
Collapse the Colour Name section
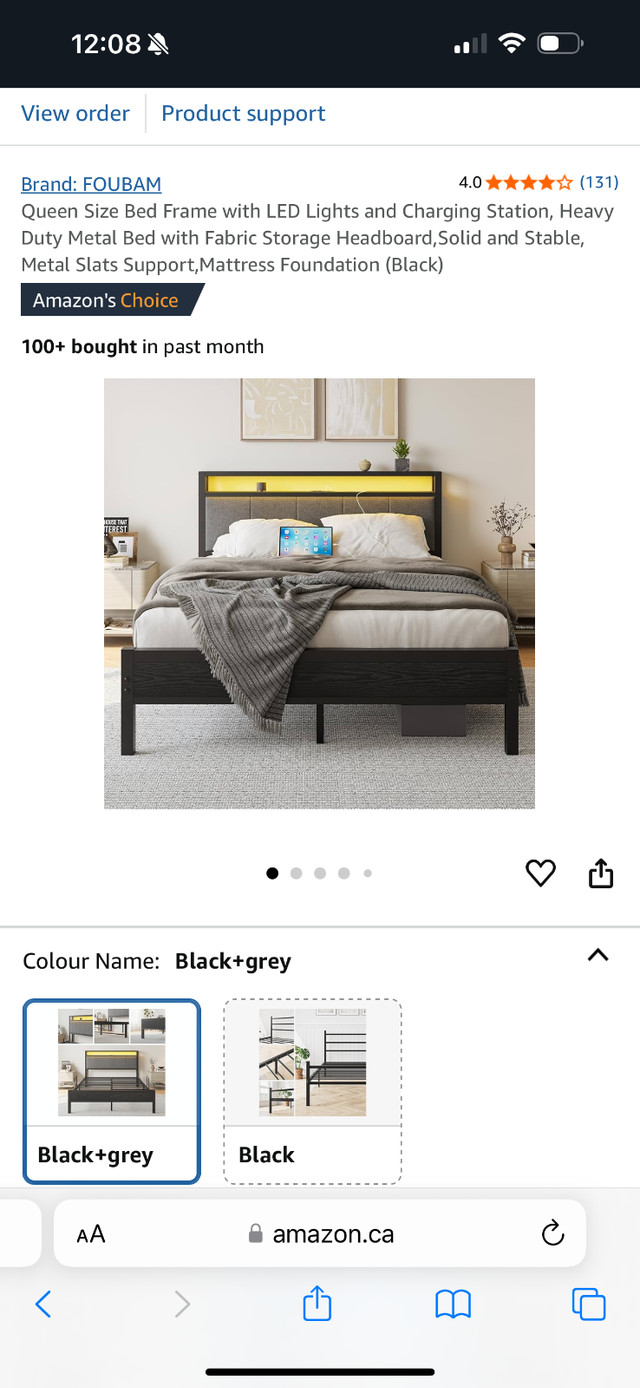(597, 955)
